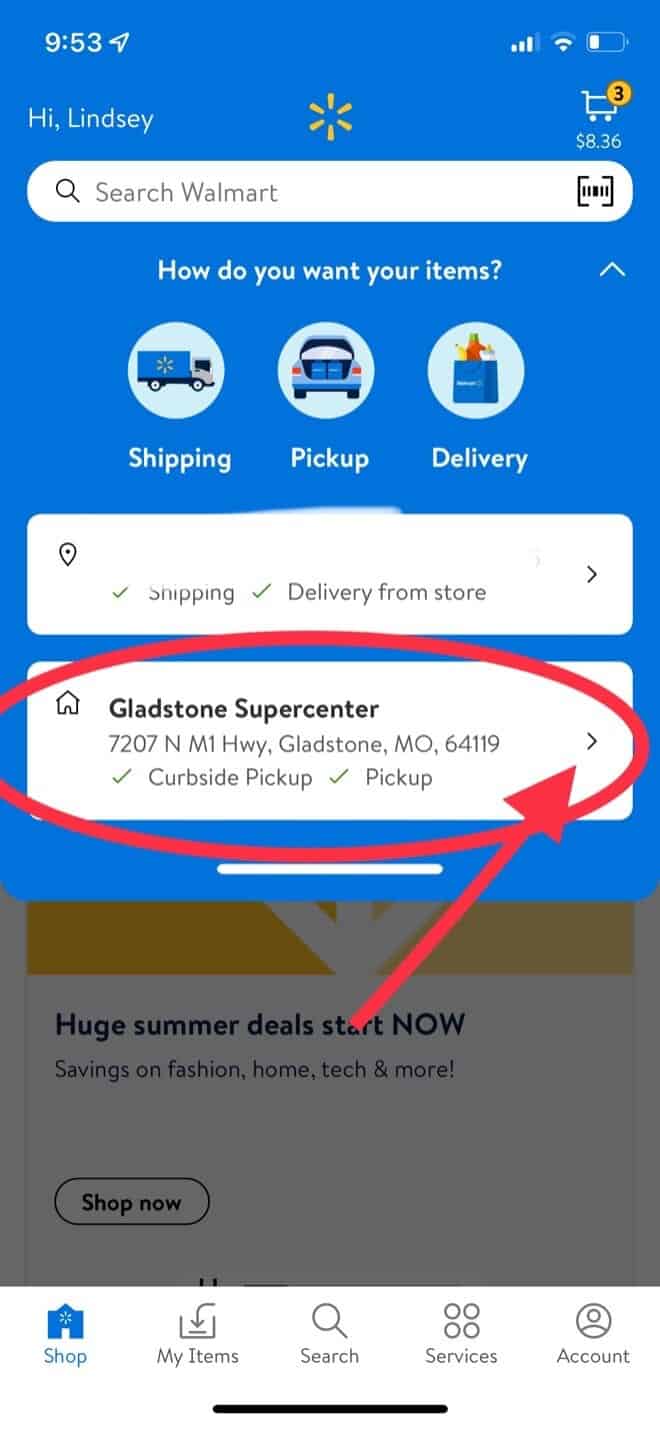Go to the Search tab
Image resolution: width=660 pixels, height=1430 pixels.
[x=329, y=1335]
